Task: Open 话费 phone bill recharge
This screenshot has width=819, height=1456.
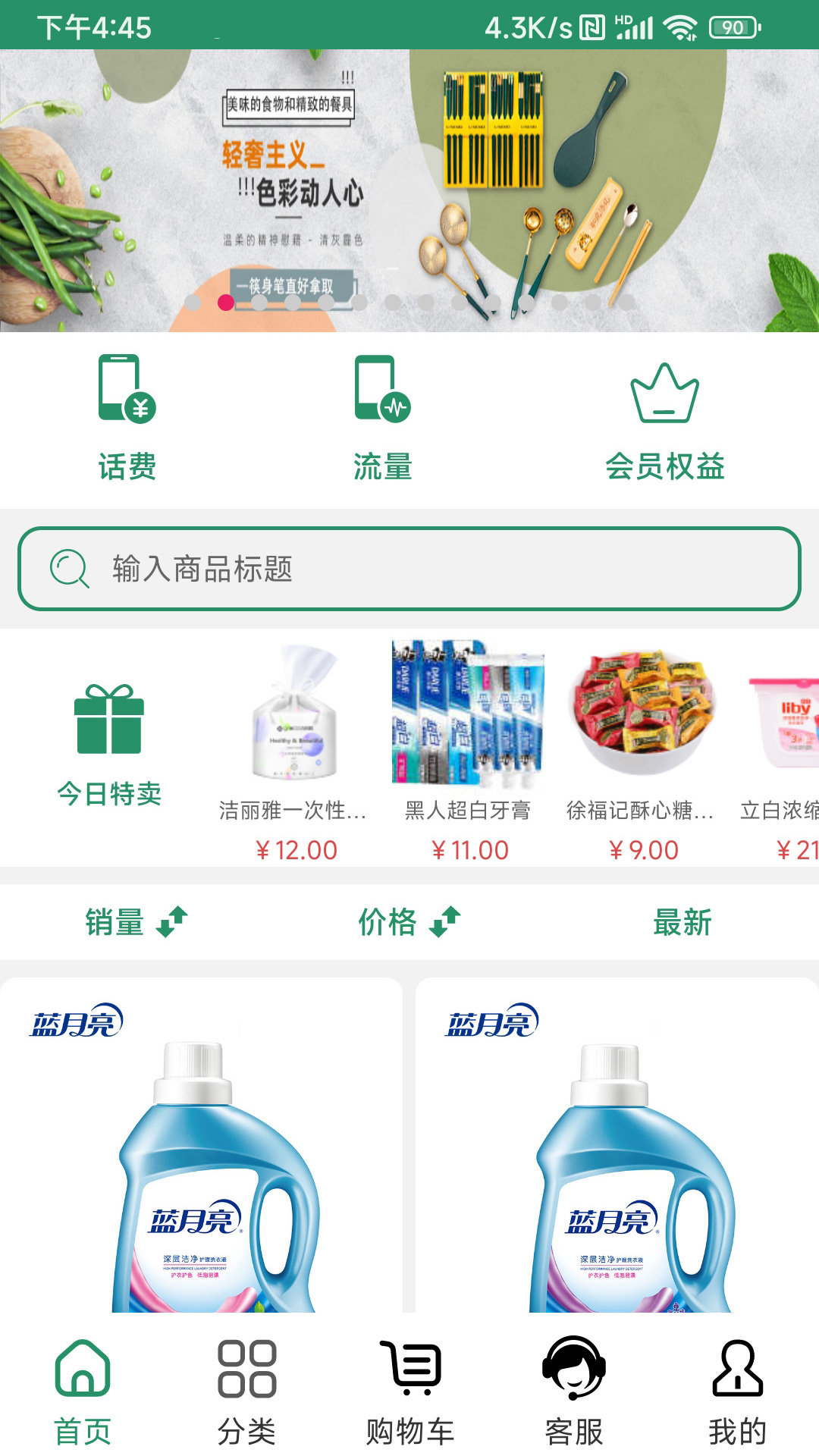Action: 127,417
